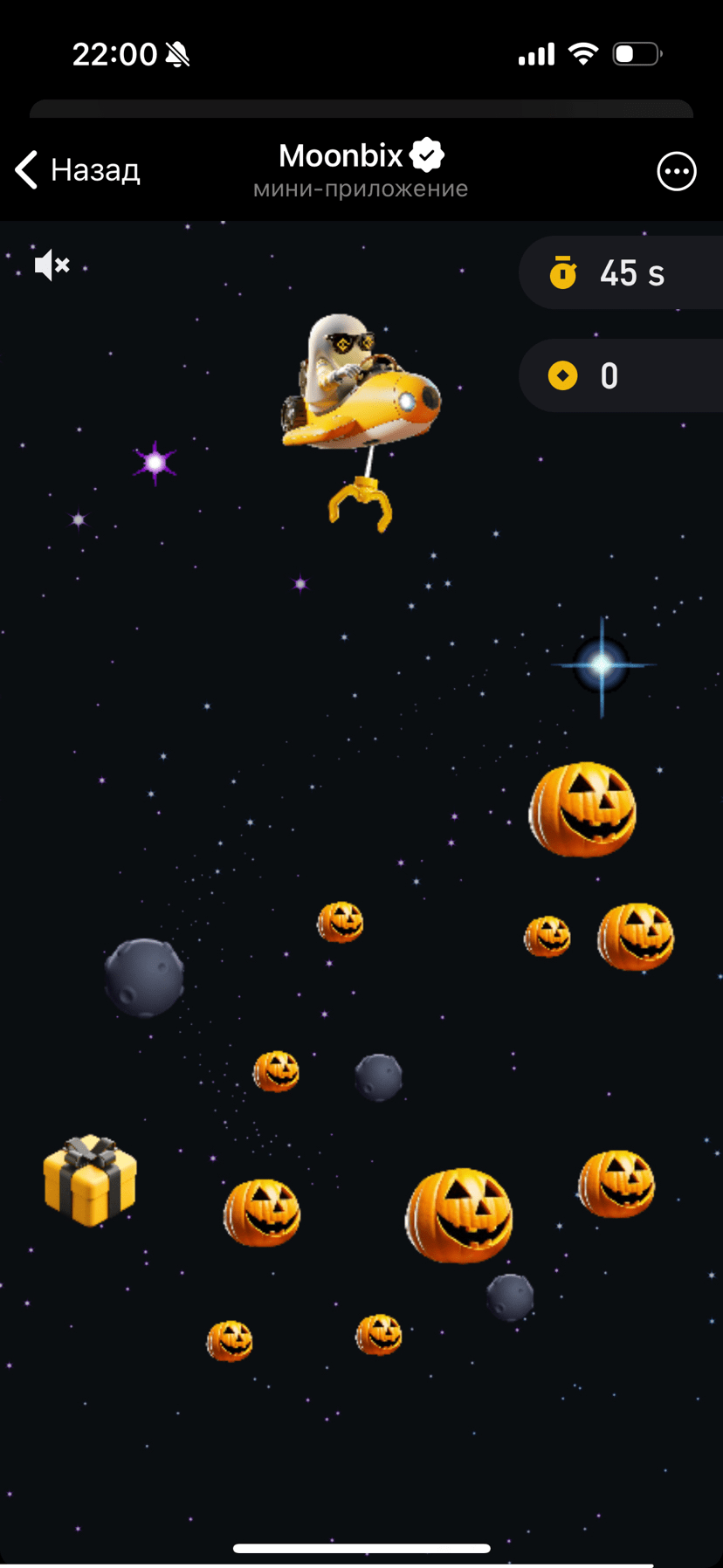Viewport: 723px width, 1568px height.
Task: Go back with the Назад button
Action: 77,169
